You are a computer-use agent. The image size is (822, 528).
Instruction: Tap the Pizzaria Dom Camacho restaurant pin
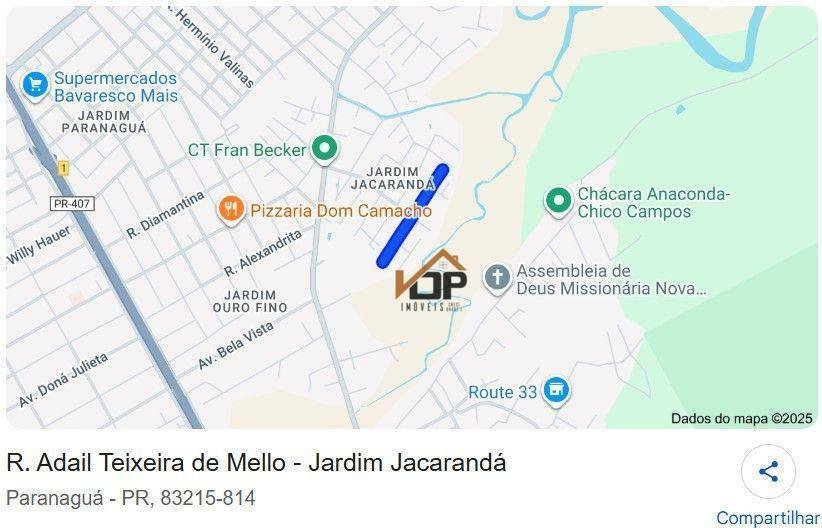(x=231, y=209)
